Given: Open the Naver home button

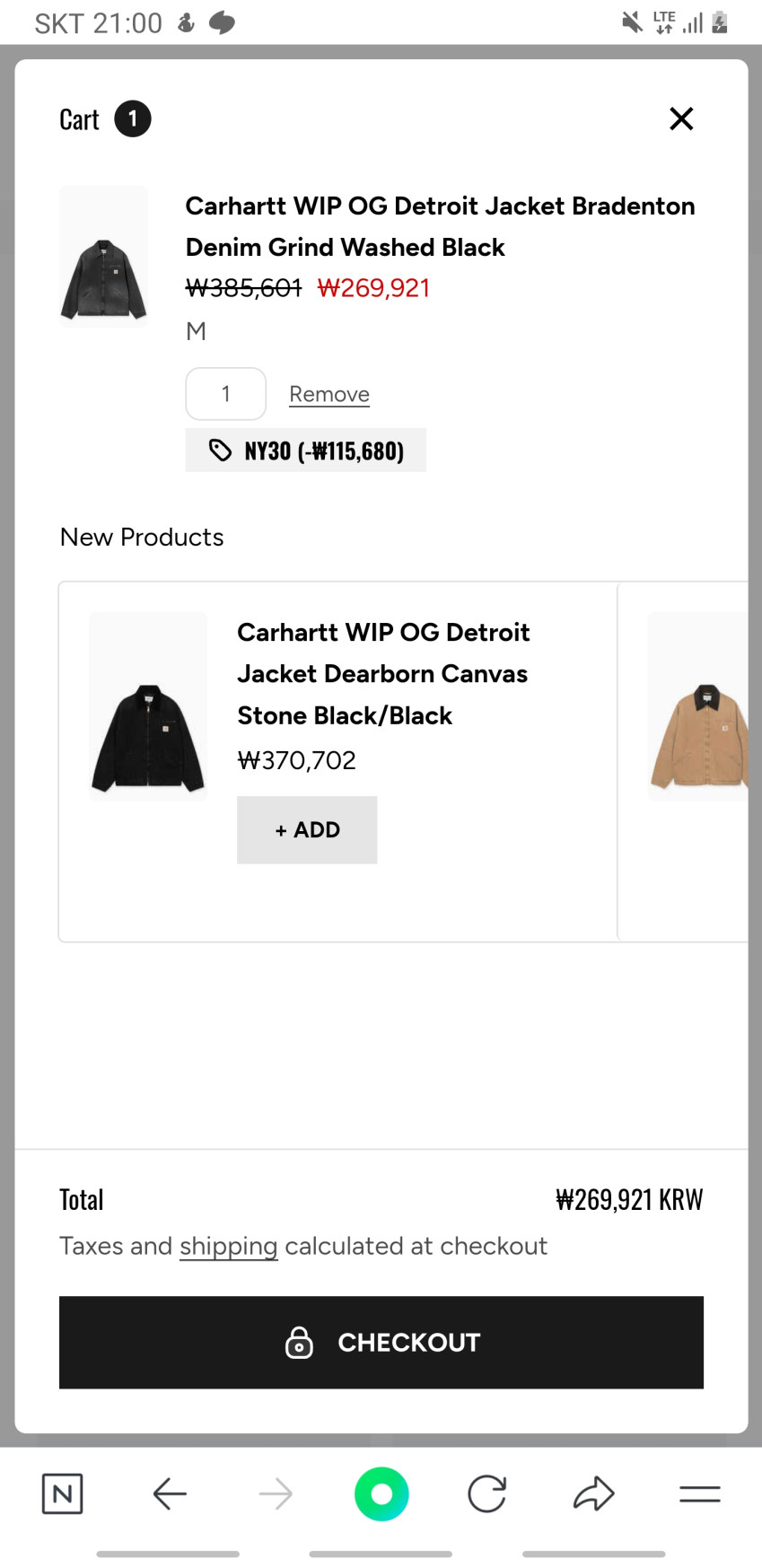Looking at the screenshot, I should pyautogui.click(x=63, y=1494).
